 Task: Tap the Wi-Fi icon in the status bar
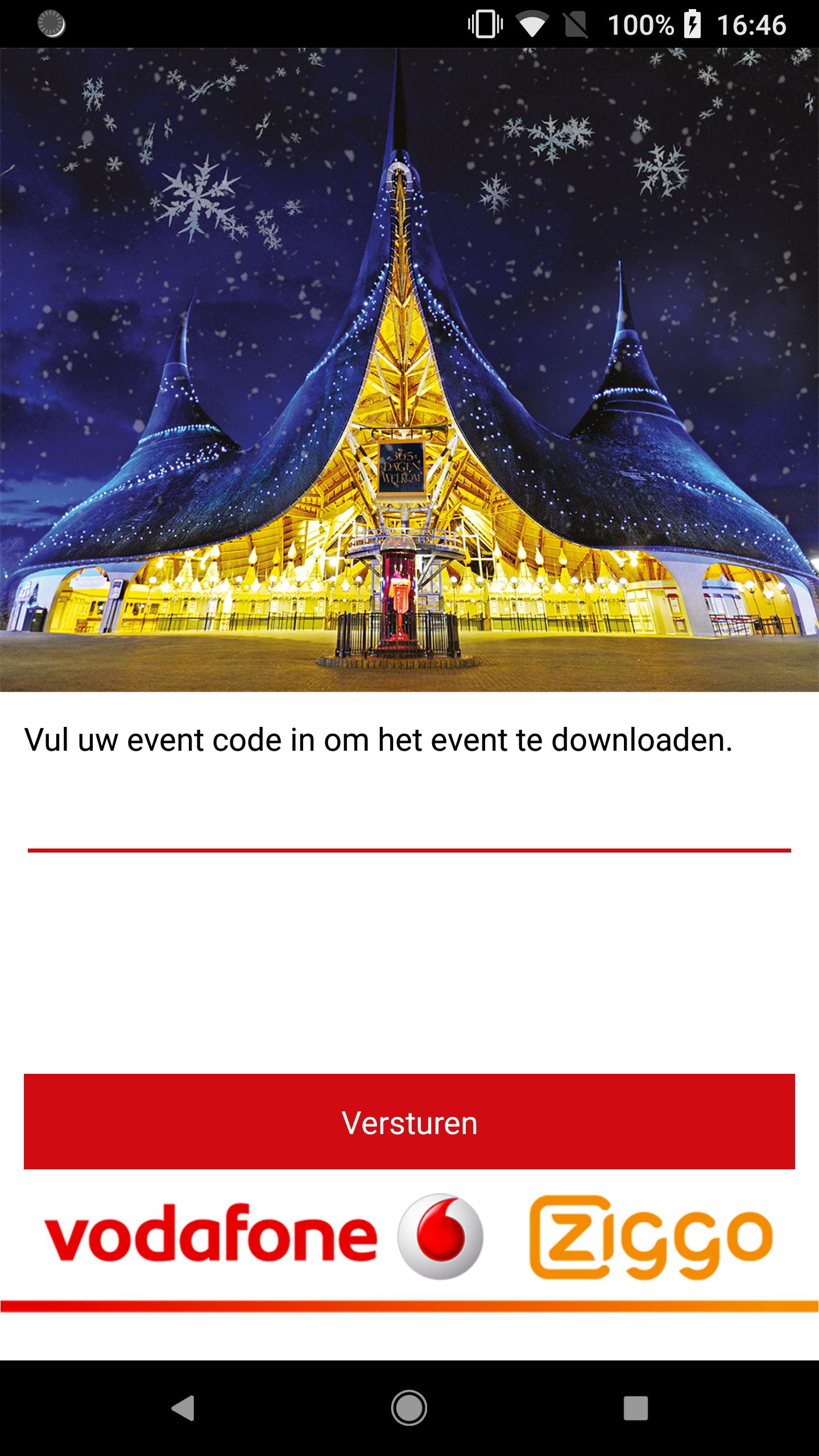pyautogui.click(x=533, y=24)
